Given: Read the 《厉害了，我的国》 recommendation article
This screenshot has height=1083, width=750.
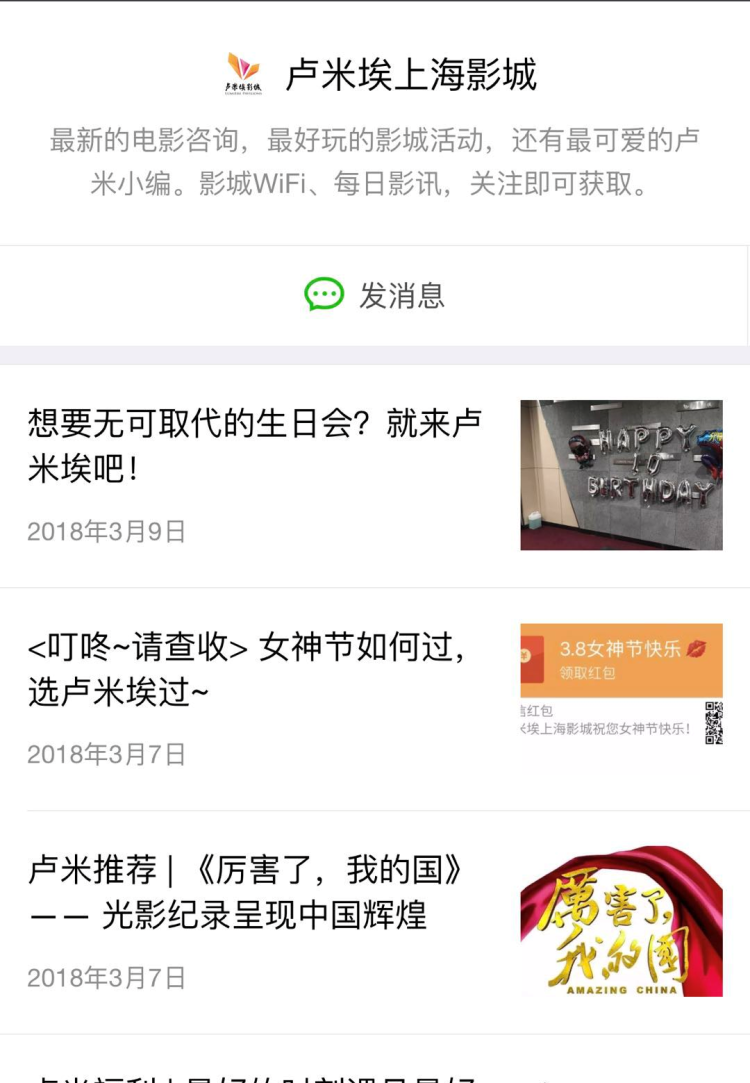Looking at the screenshot, I should pyautogui.click(x=246, y=892).
